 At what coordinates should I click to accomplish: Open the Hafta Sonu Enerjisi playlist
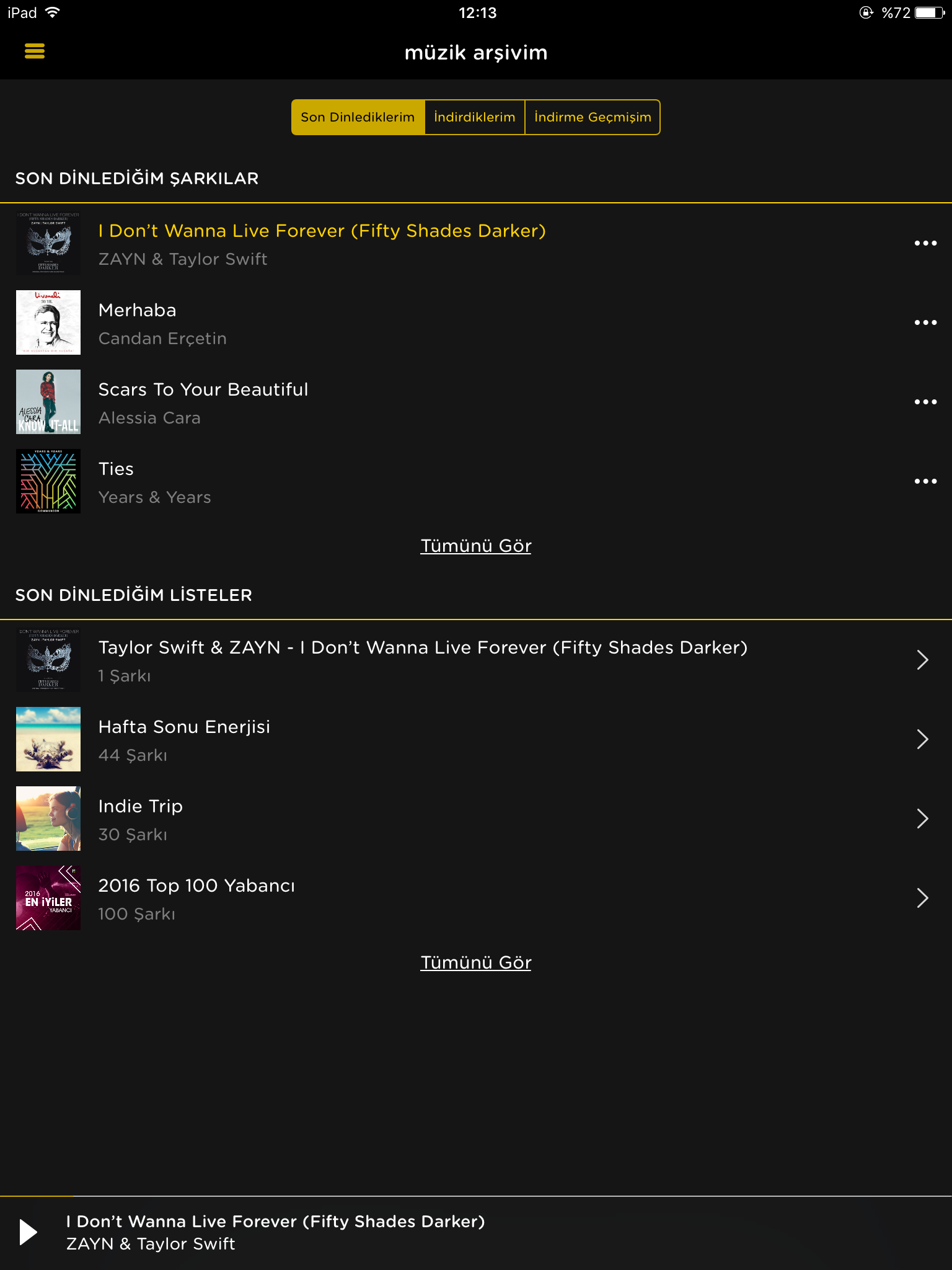click(x=434, y=739)
